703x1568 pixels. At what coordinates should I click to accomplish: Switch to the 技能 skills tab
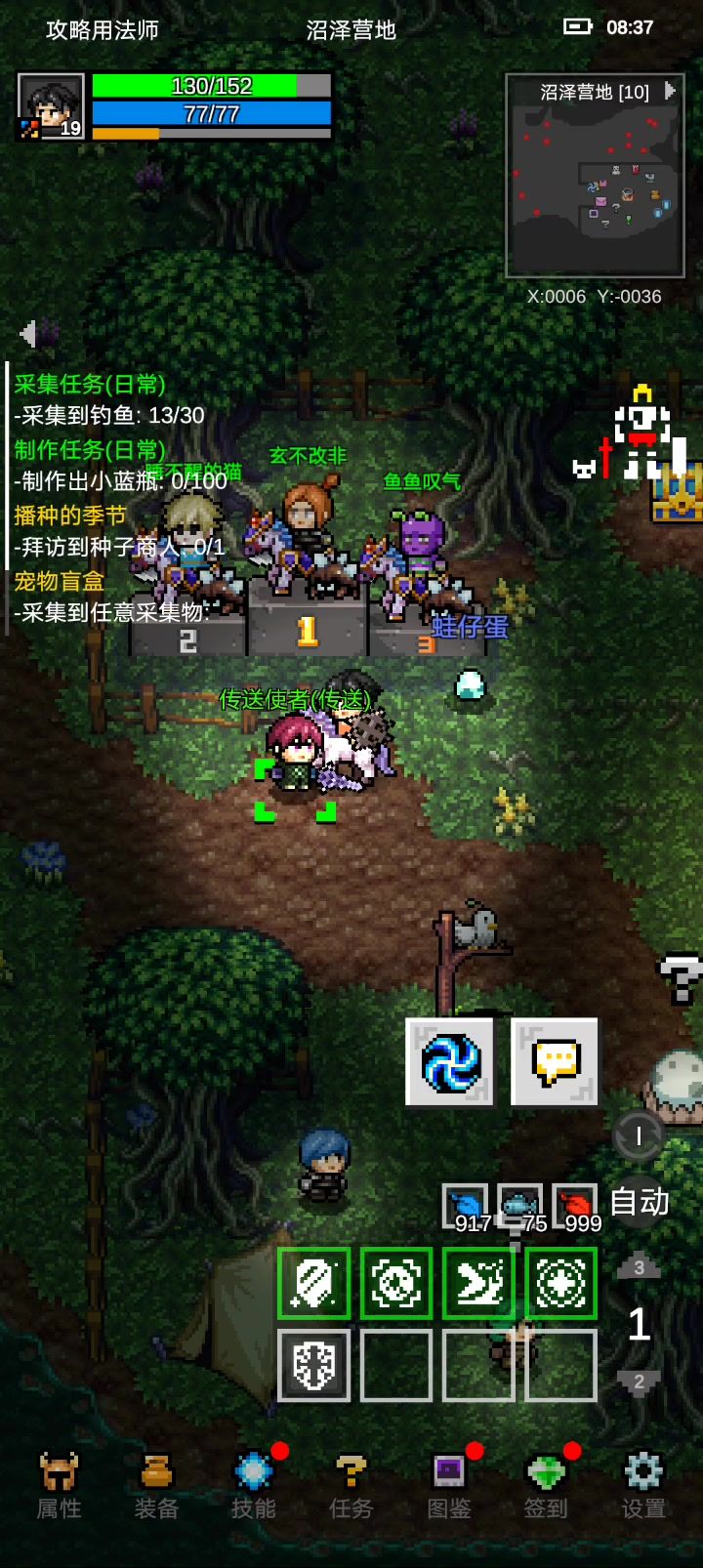(254, 1484)
